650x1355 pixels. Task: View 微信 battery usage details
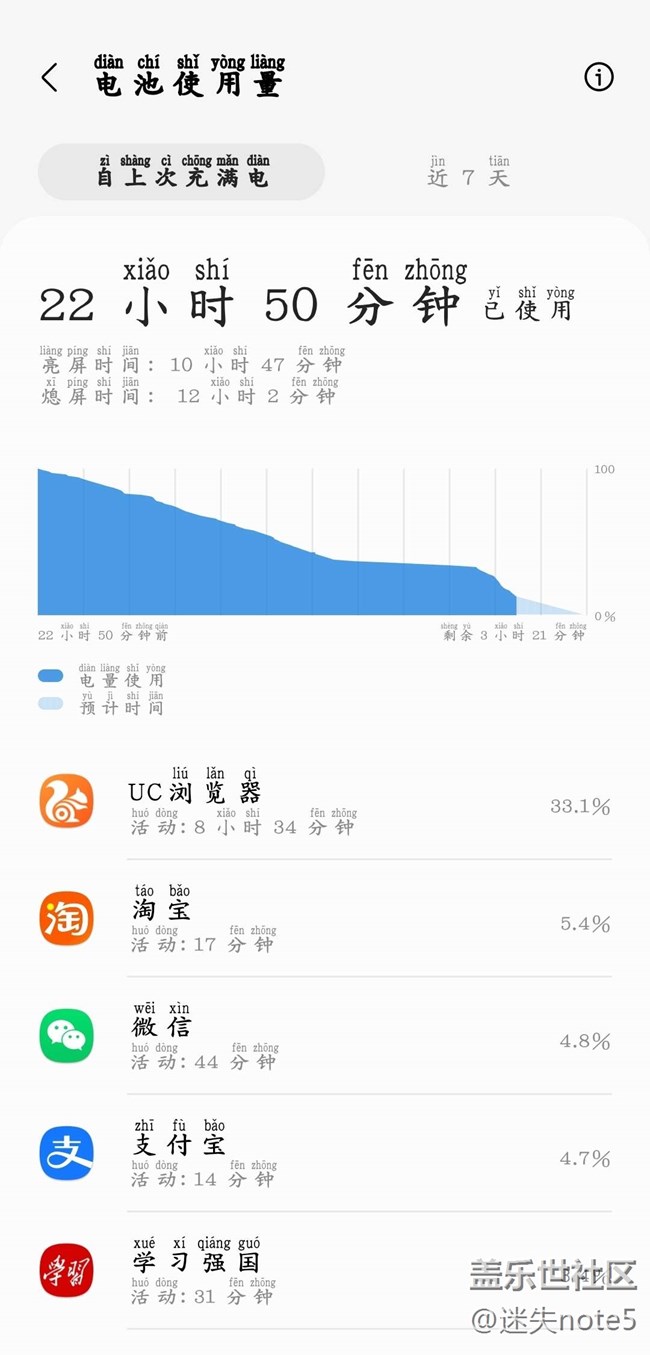[325, 1036]
